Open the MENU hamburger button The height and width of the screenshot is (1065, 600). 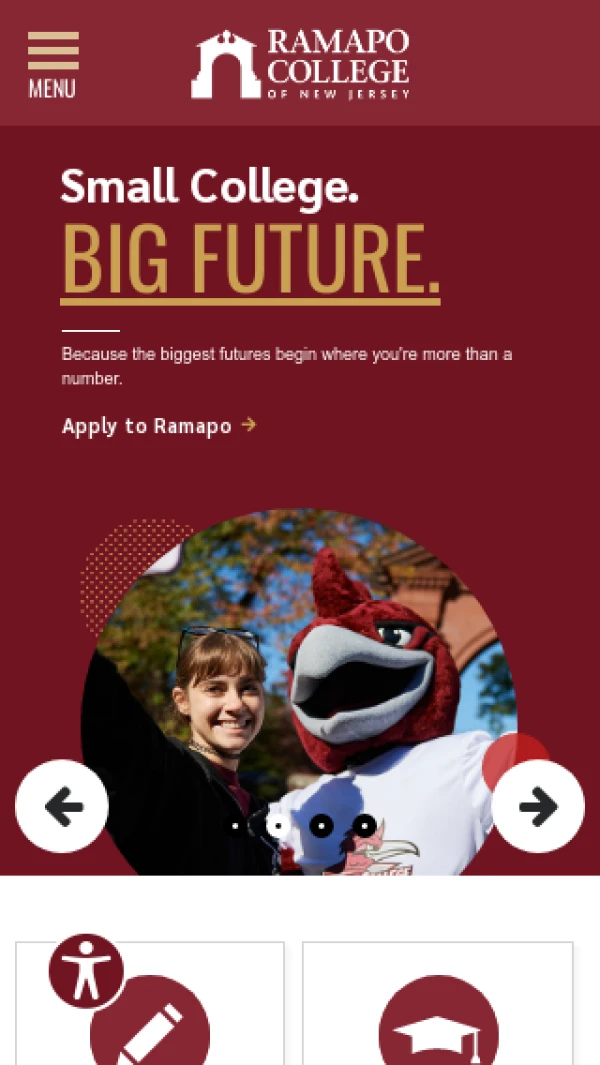coord(53,65)
